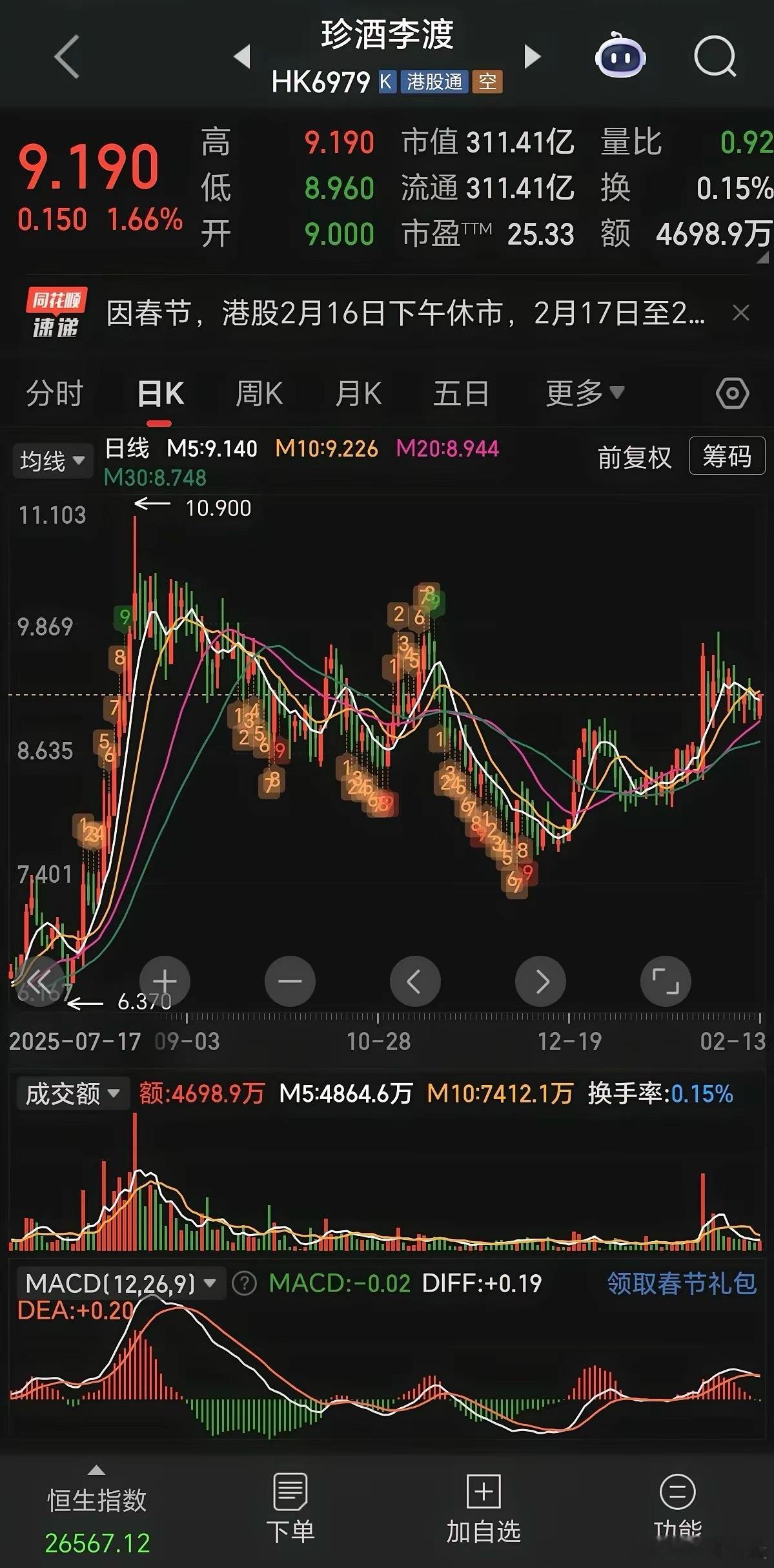Image resolution: width=774 pixels, height=1568 pixels.
Task: Open the robot AI assistant icon
Action: pyautogui.click(x=620, y=56)
